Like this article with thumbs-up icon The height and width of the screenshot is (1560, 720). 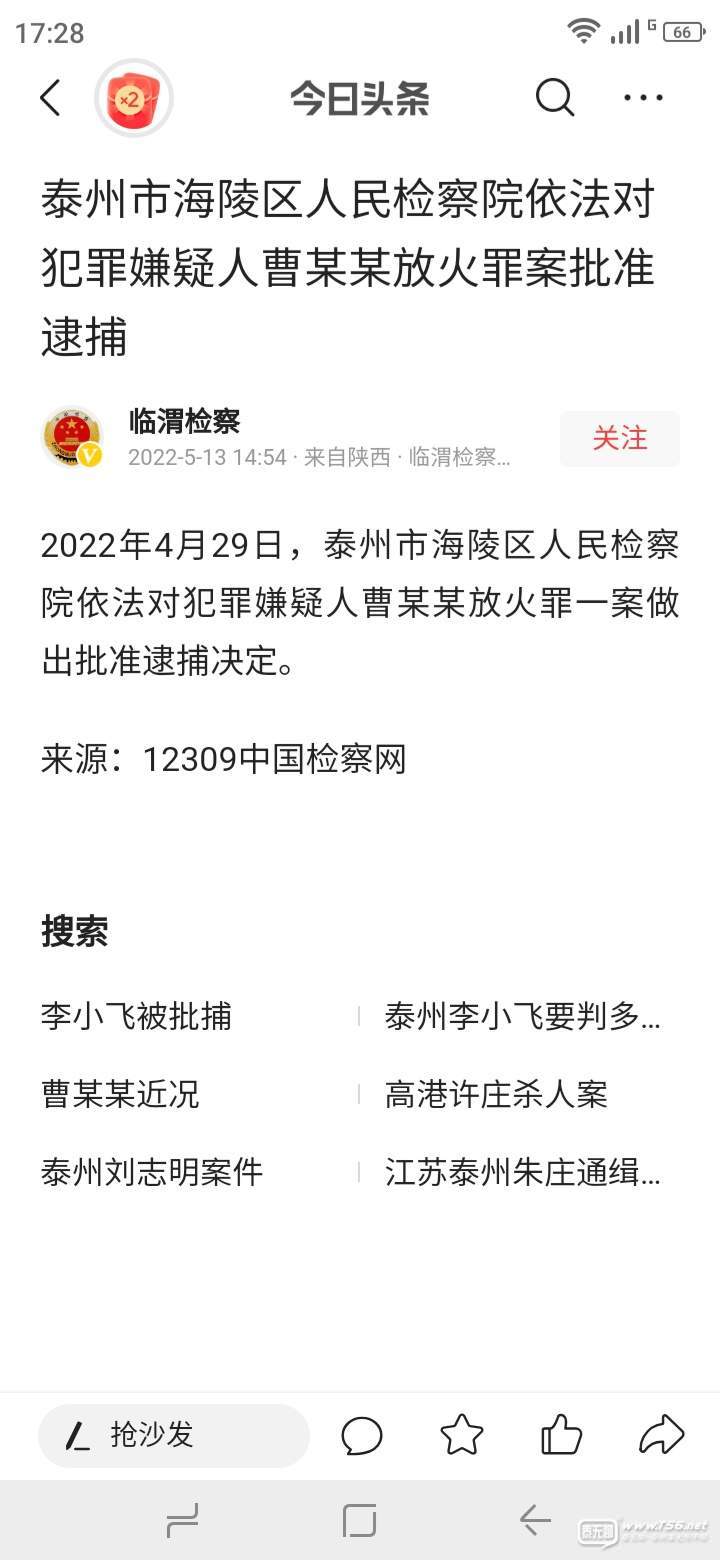[x=561, y=1435]
